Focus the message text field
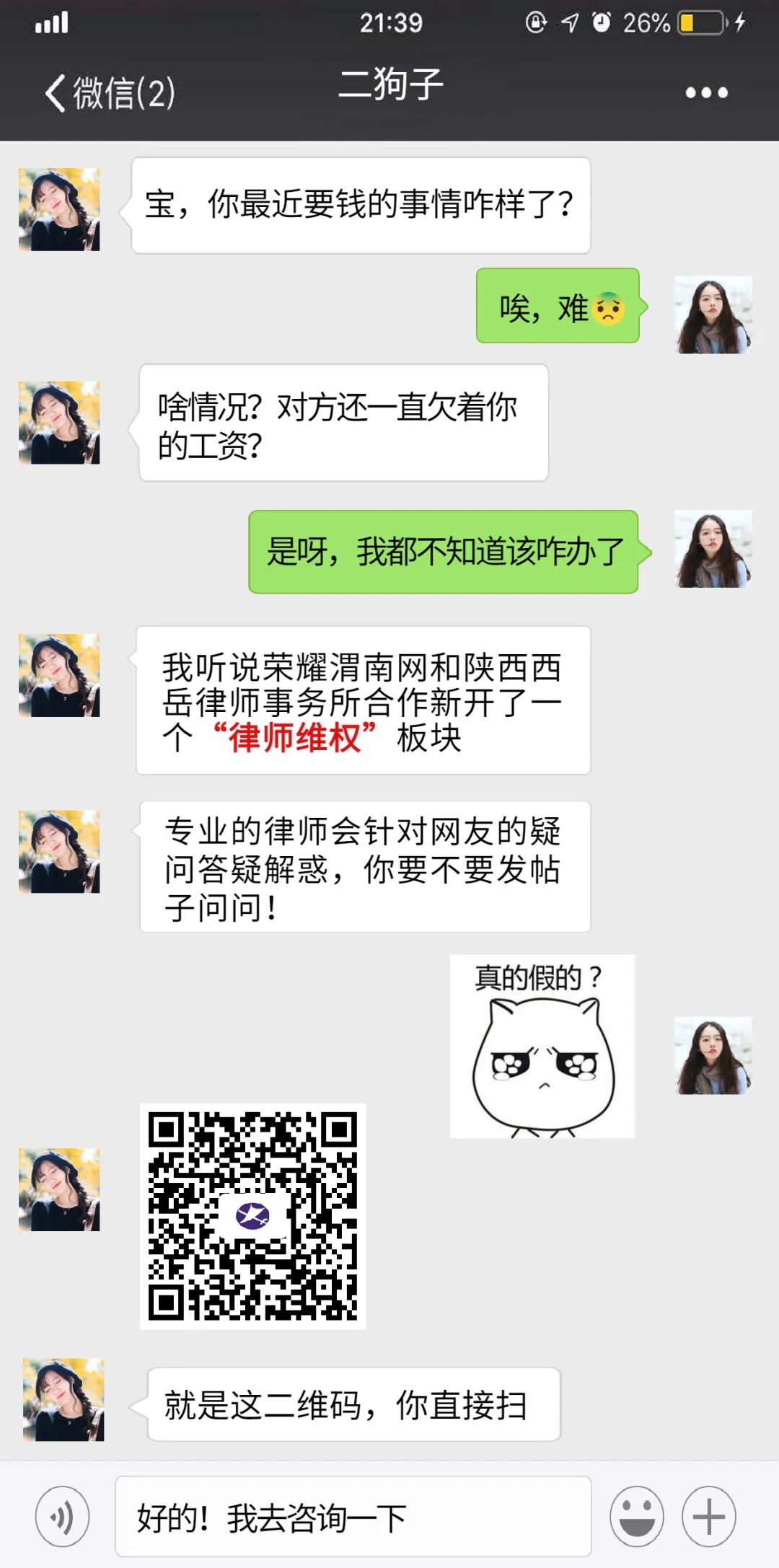This screenshot has height=1568, width=779. coord(353,1517)
